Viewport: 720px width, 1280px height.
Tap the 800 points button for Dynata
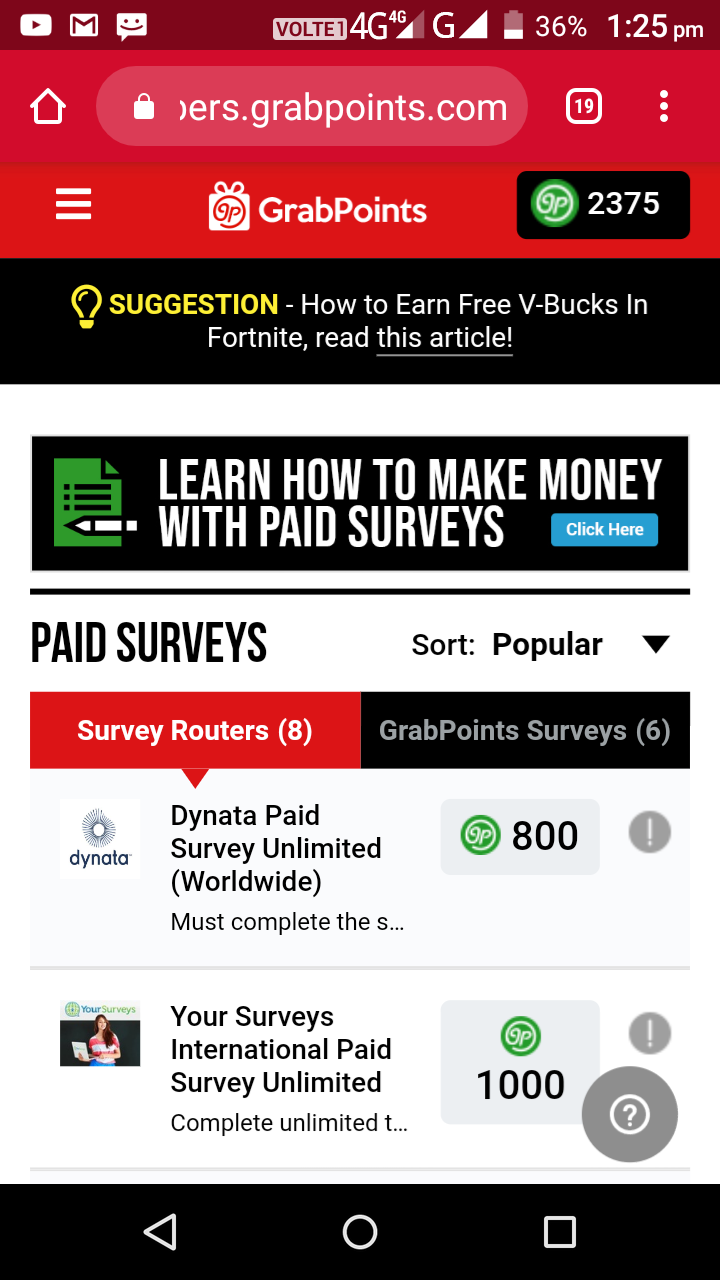click(x=520, y=836)
